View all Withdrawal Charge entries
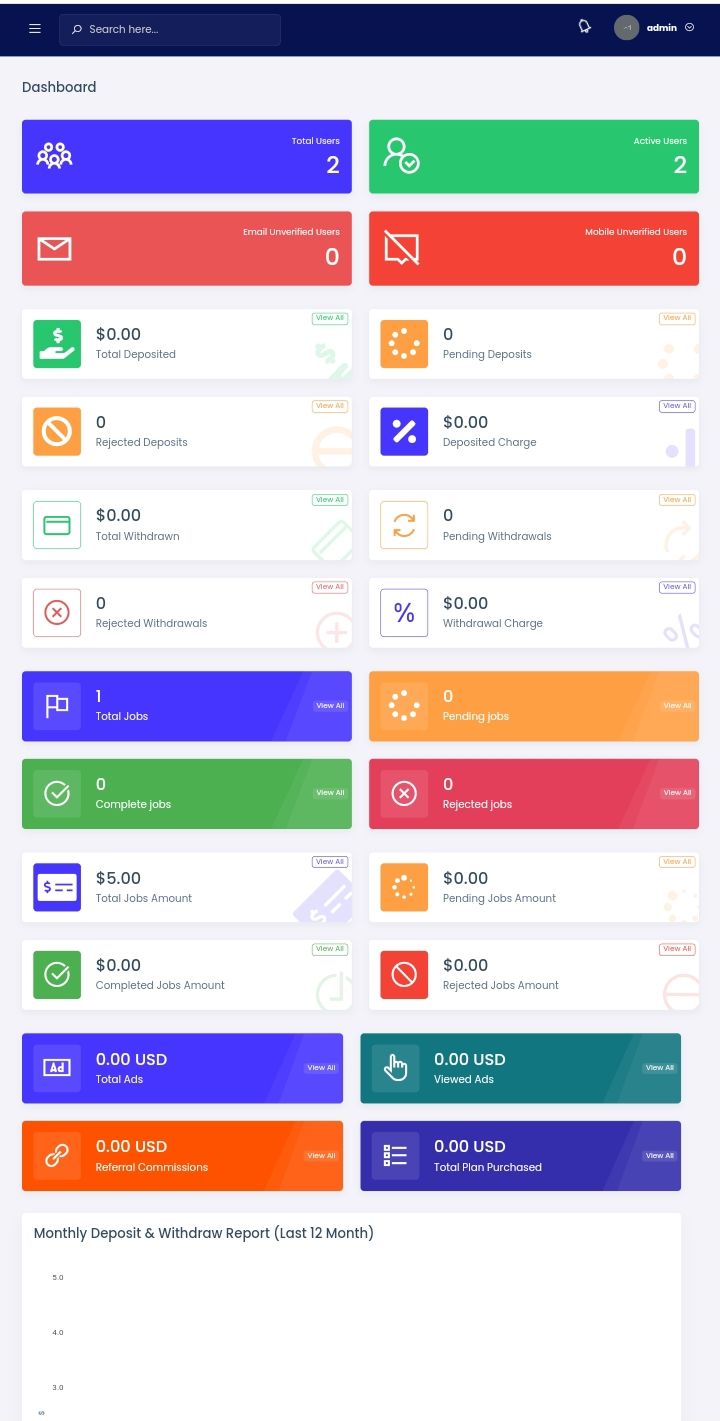Screen dimensions: 720x1421 click(677, 587)
